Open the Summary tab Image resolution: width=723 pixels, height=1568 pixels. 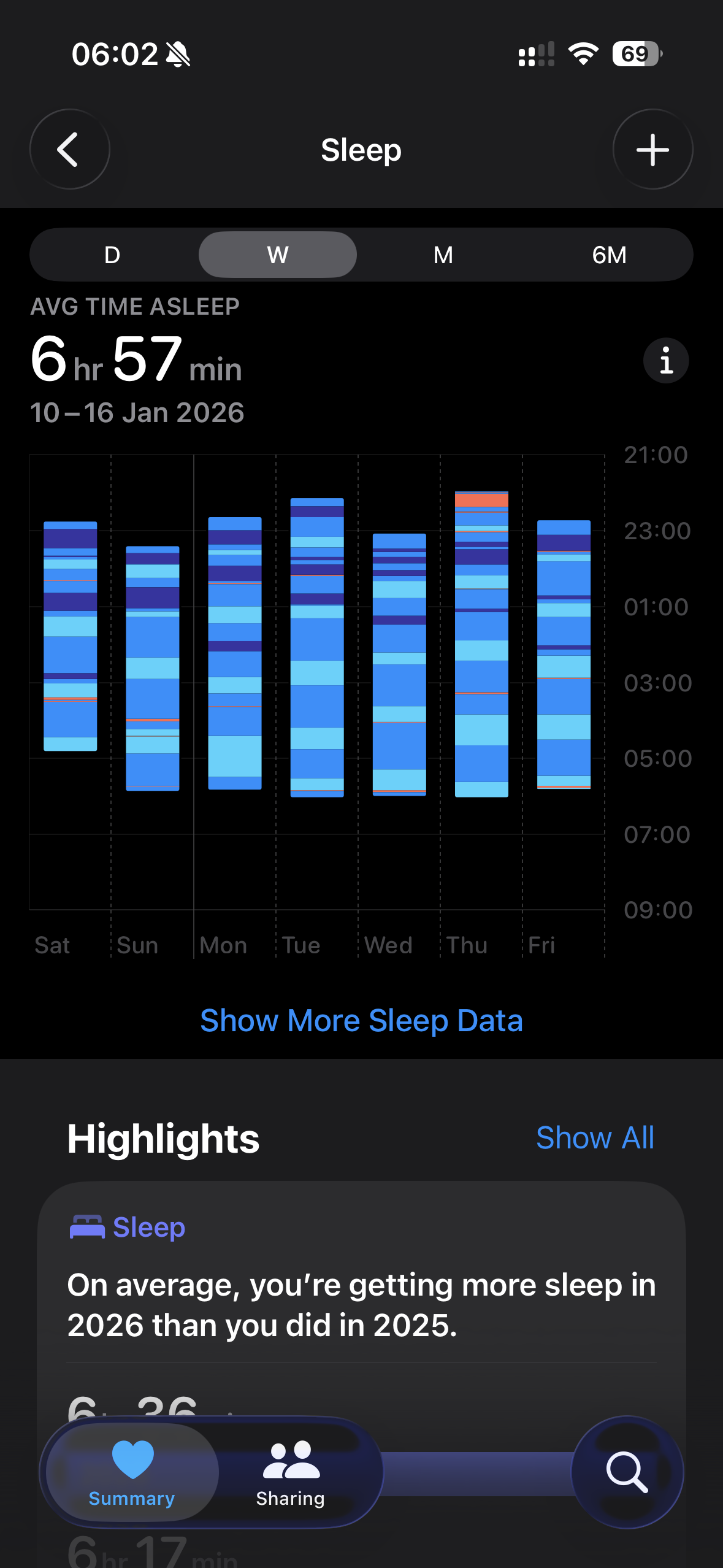pos(132,1472)
